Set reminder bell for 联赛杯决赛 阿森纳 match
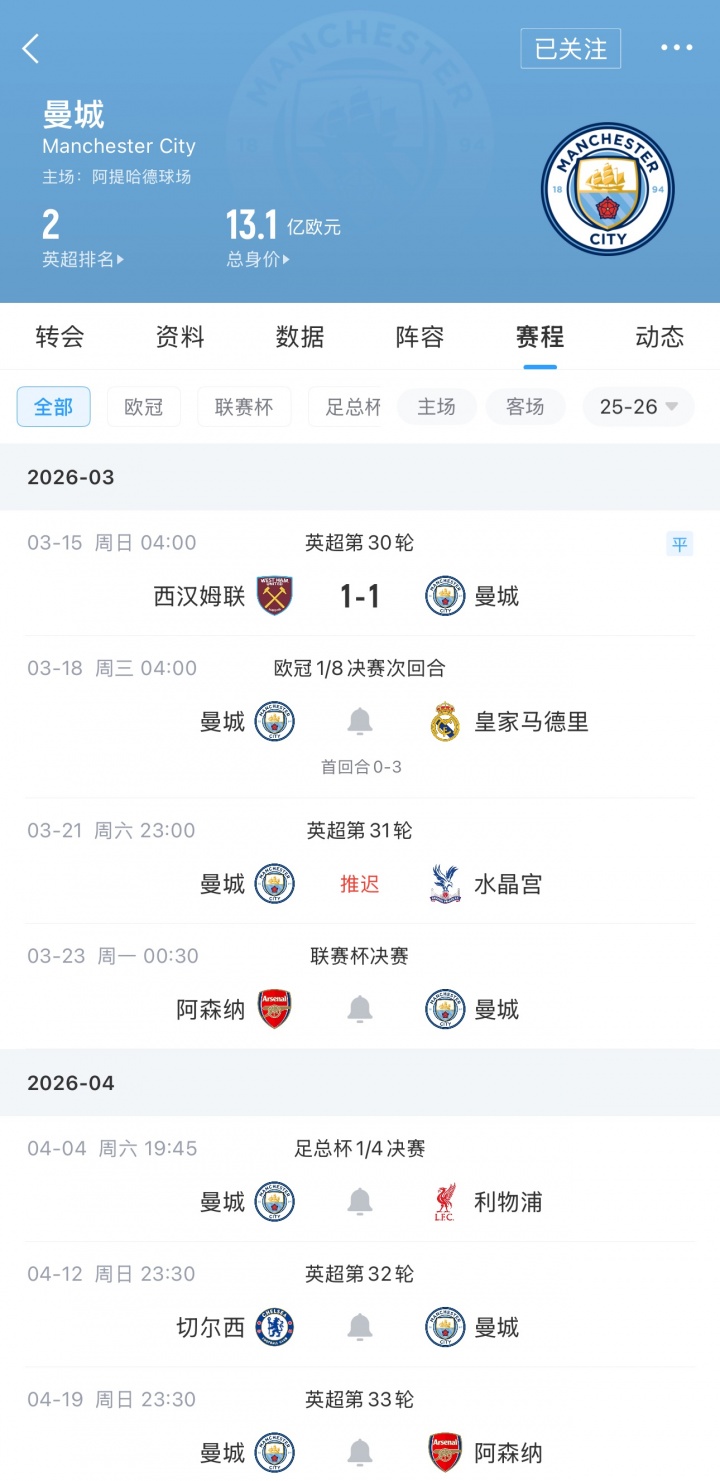720x1481 pixels. point(359,1009)
